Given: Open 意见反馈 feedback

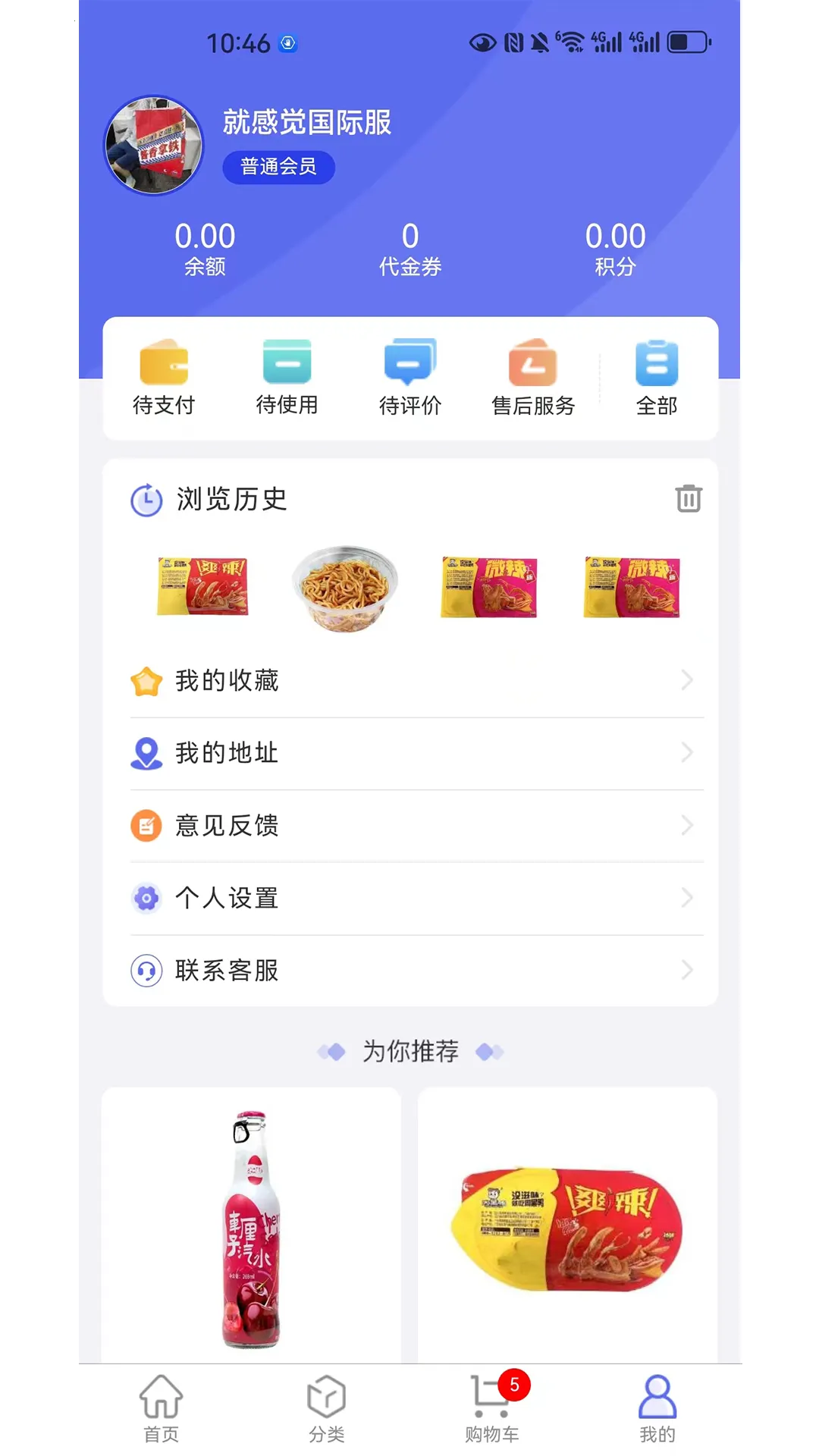Looking at the screenshot, I should (x=409, y=825).
